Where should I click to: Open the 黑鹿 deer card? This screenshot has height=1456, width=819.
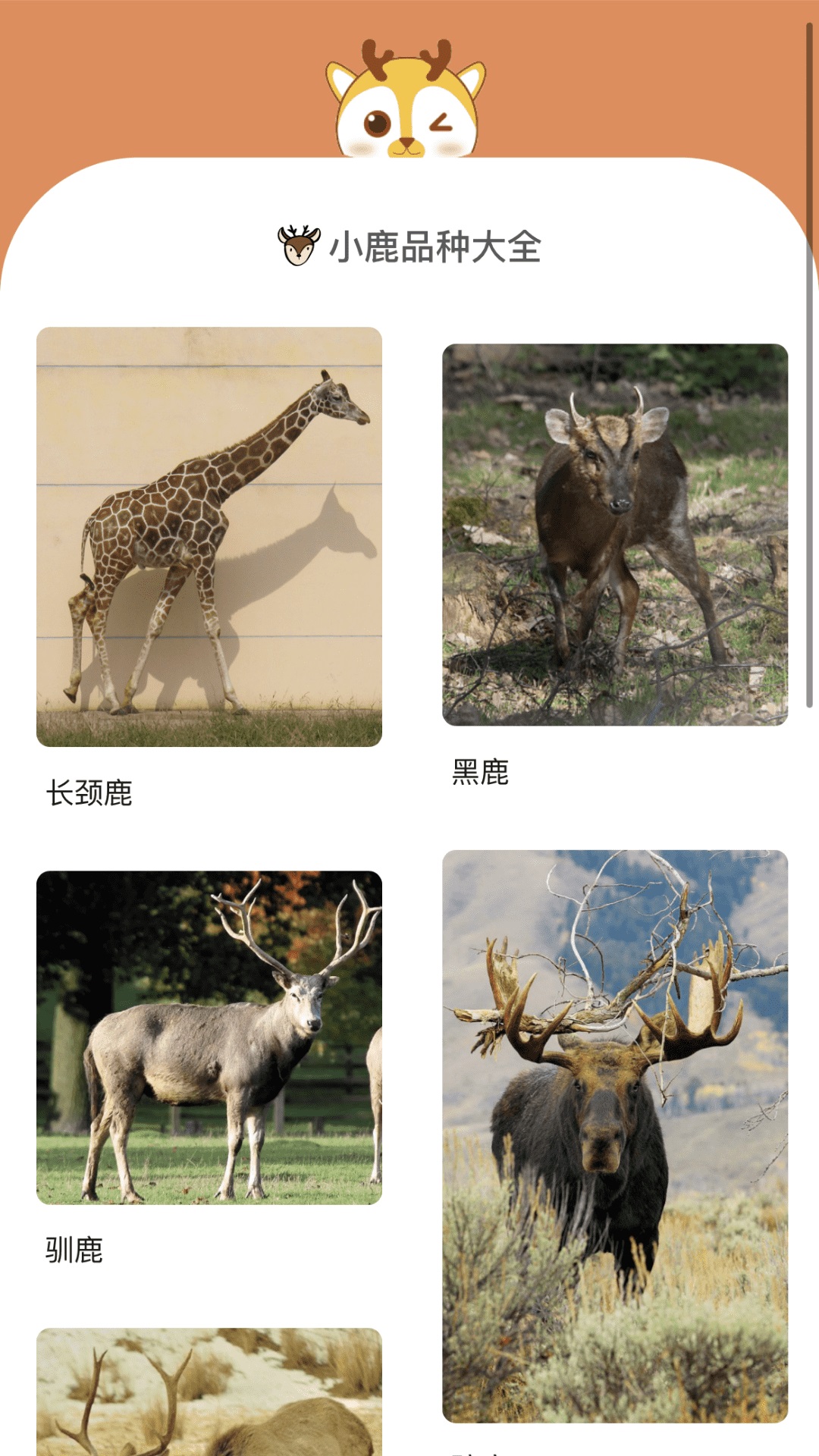click(x=615, y=535)
